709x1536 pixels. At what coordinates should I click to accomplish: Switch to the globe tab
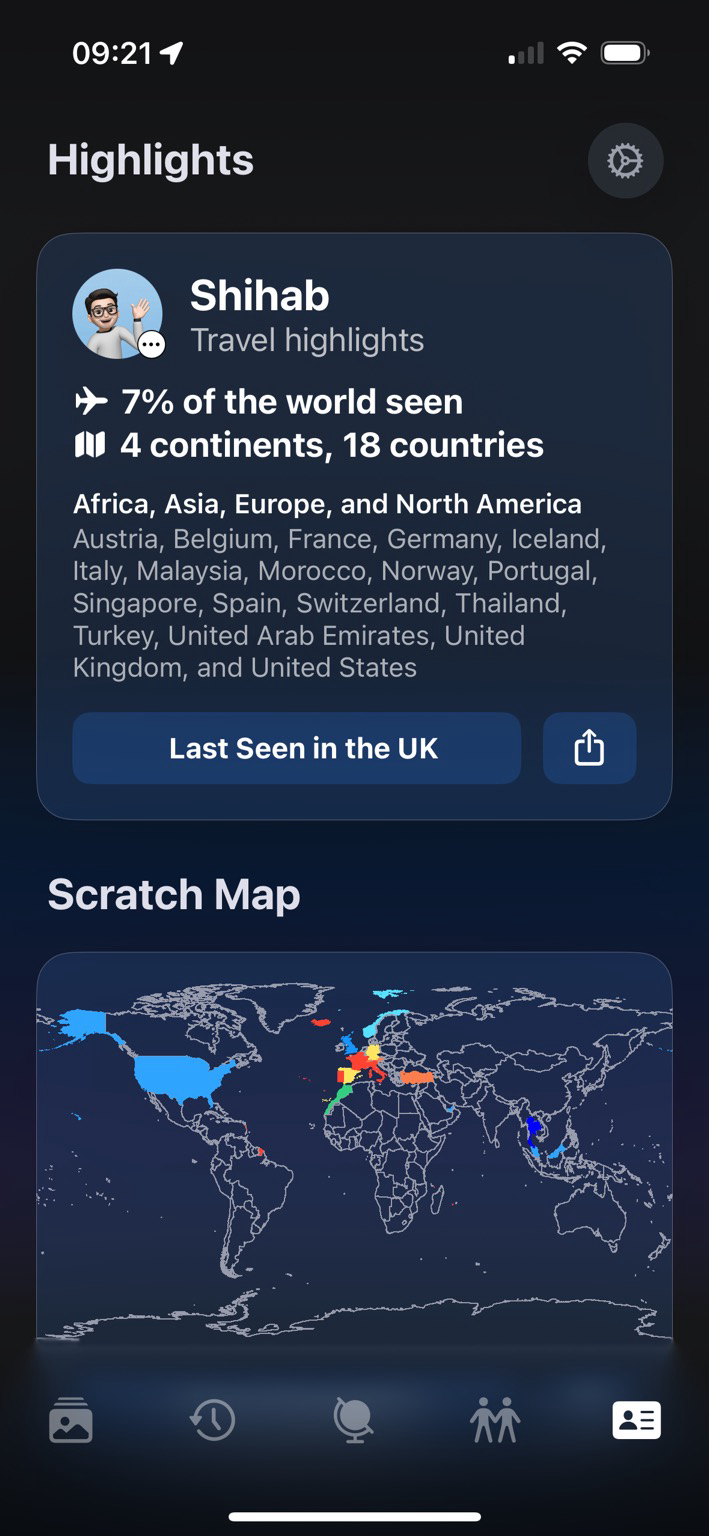point(353,1420)
